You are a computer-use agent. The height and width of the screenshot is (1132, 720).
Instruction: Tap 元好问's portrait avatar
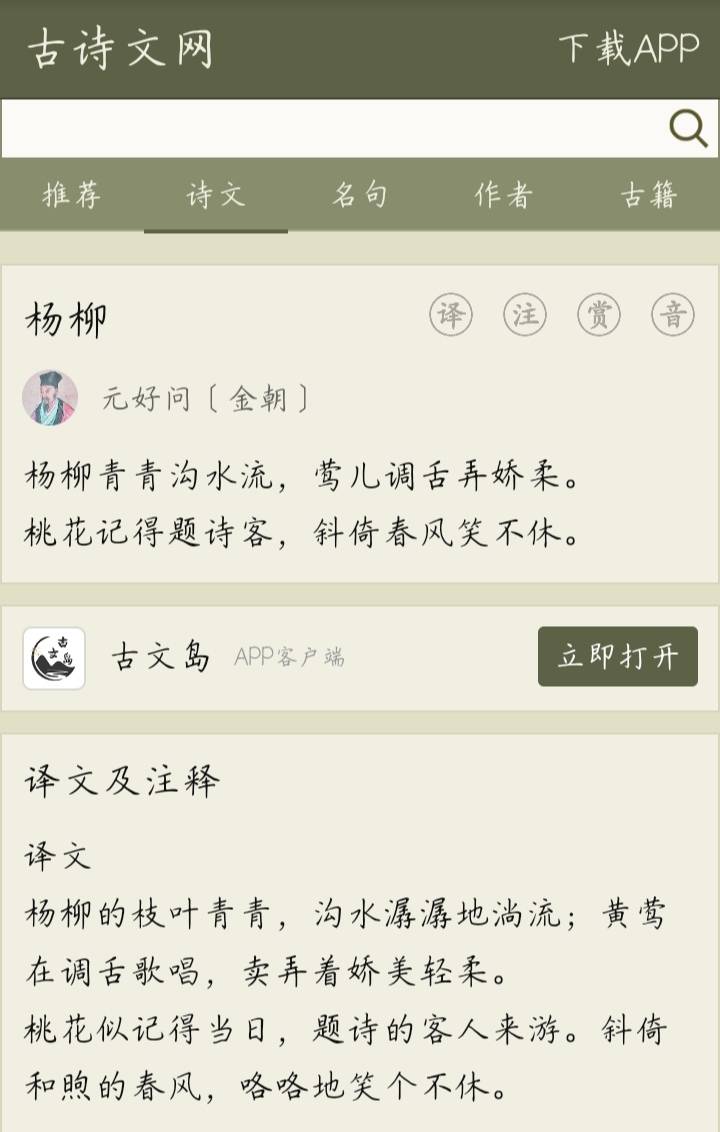50,398
